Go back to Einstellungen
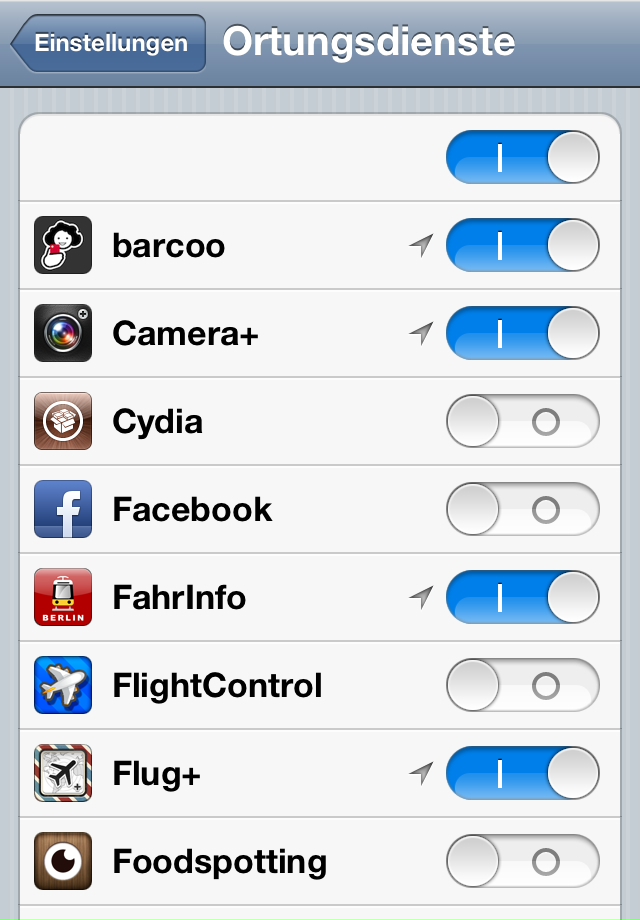 [x=108, y=43]
